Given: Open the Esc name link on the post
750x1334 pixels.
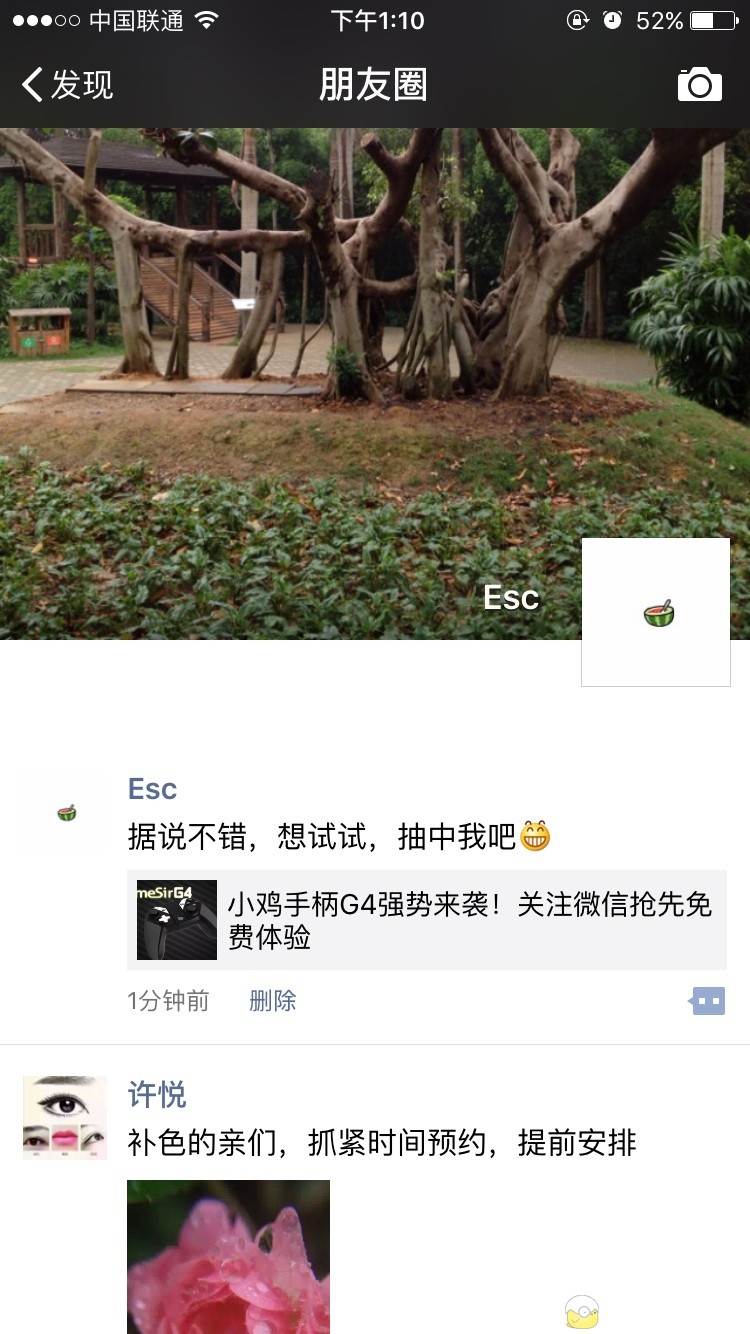Looking at the screenshot, I should point(152,789).
